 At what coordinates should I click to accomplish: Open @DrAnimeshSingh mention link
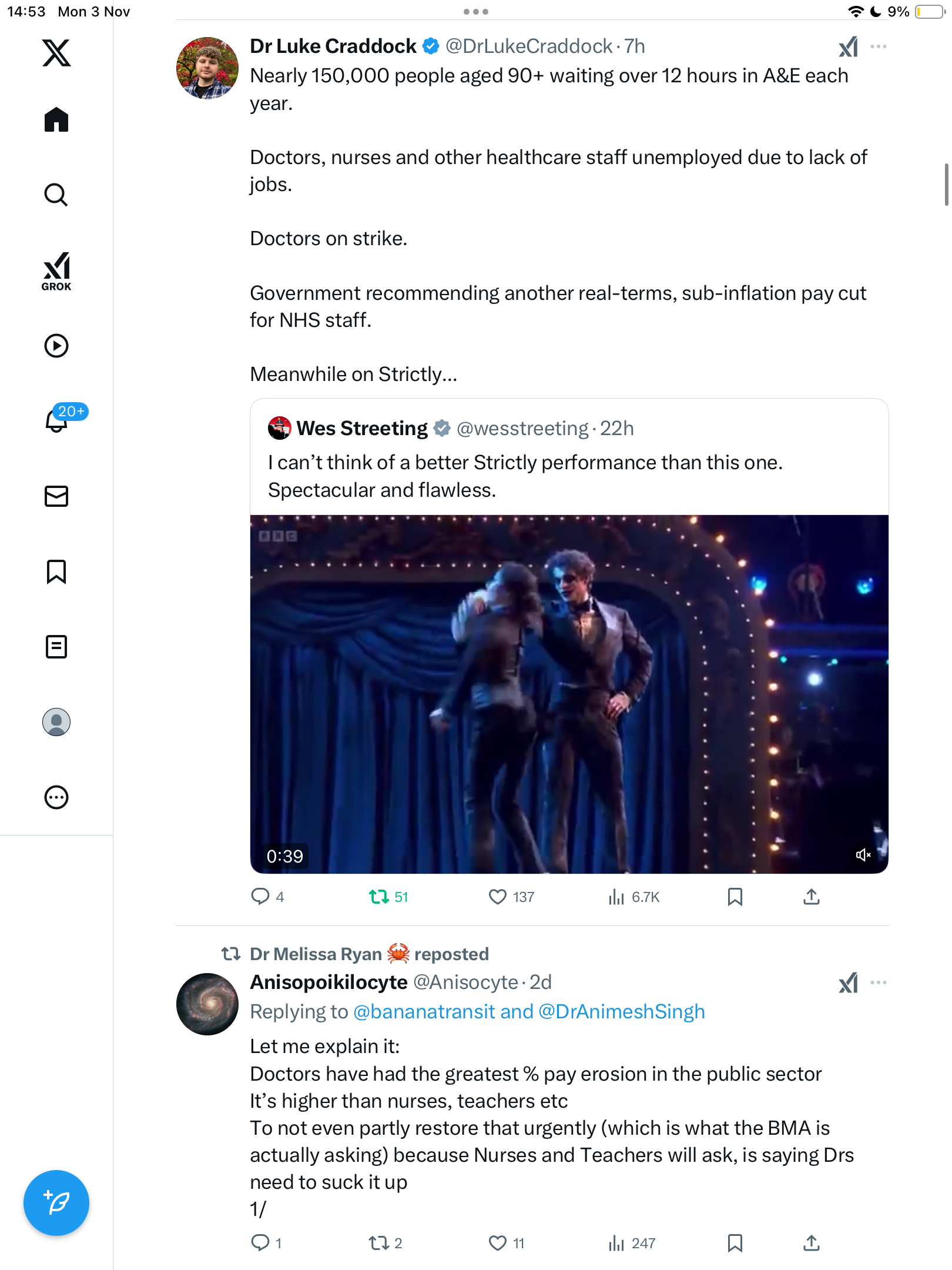coord(621,1011)
